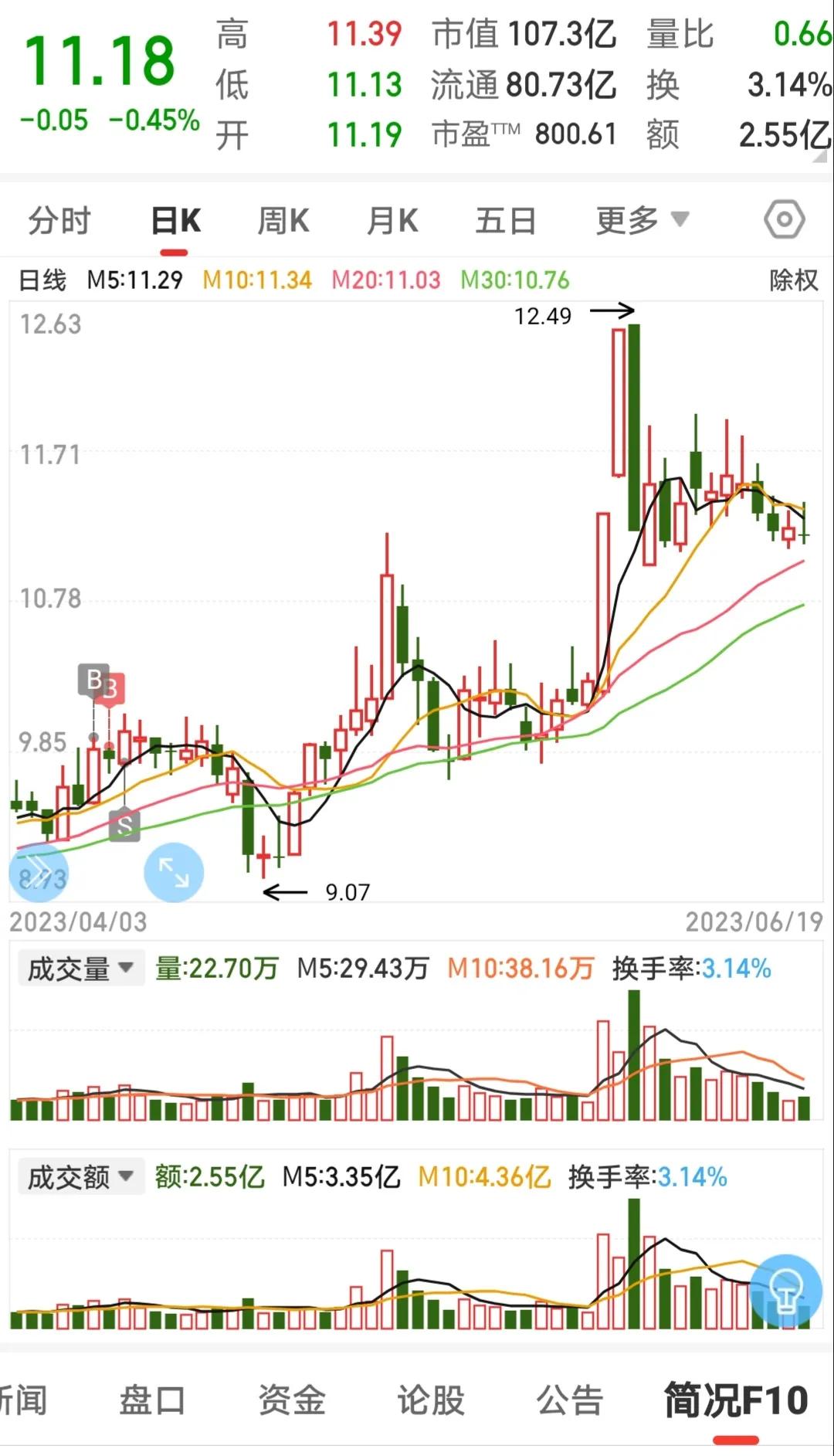Open the 成交额 indicator dropdown
The width and height of the screenshot is (834, 1456).
(80, 1176)
